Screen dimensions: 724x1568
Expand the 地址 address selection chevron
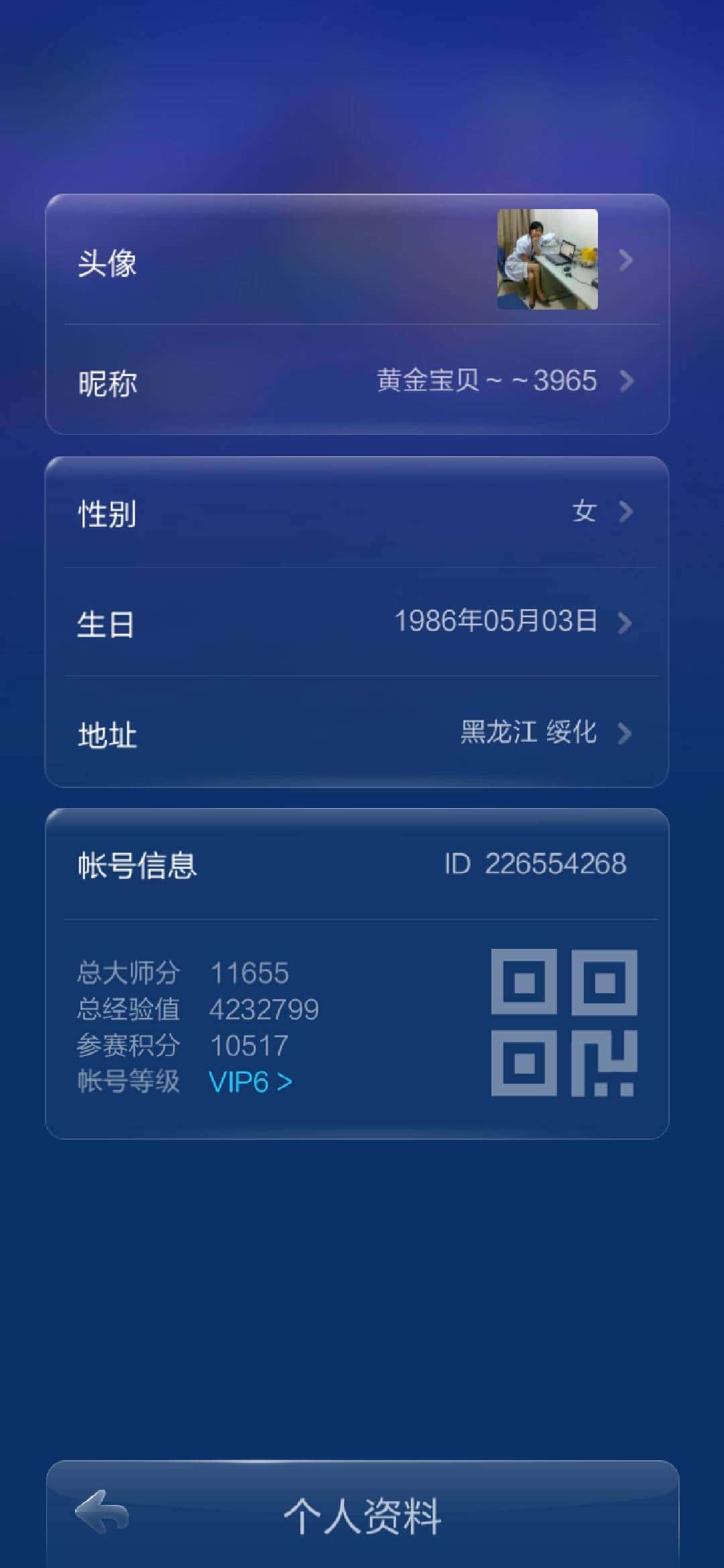[626, 734]
